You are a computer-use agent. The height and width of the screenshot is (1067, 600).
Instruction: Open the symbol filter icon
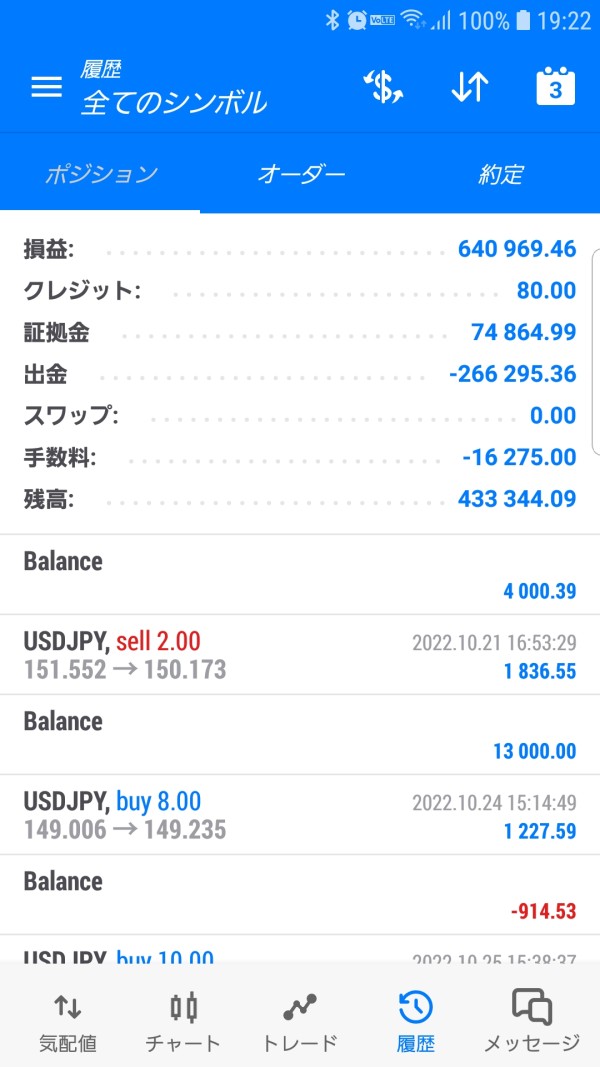(382, 87)
